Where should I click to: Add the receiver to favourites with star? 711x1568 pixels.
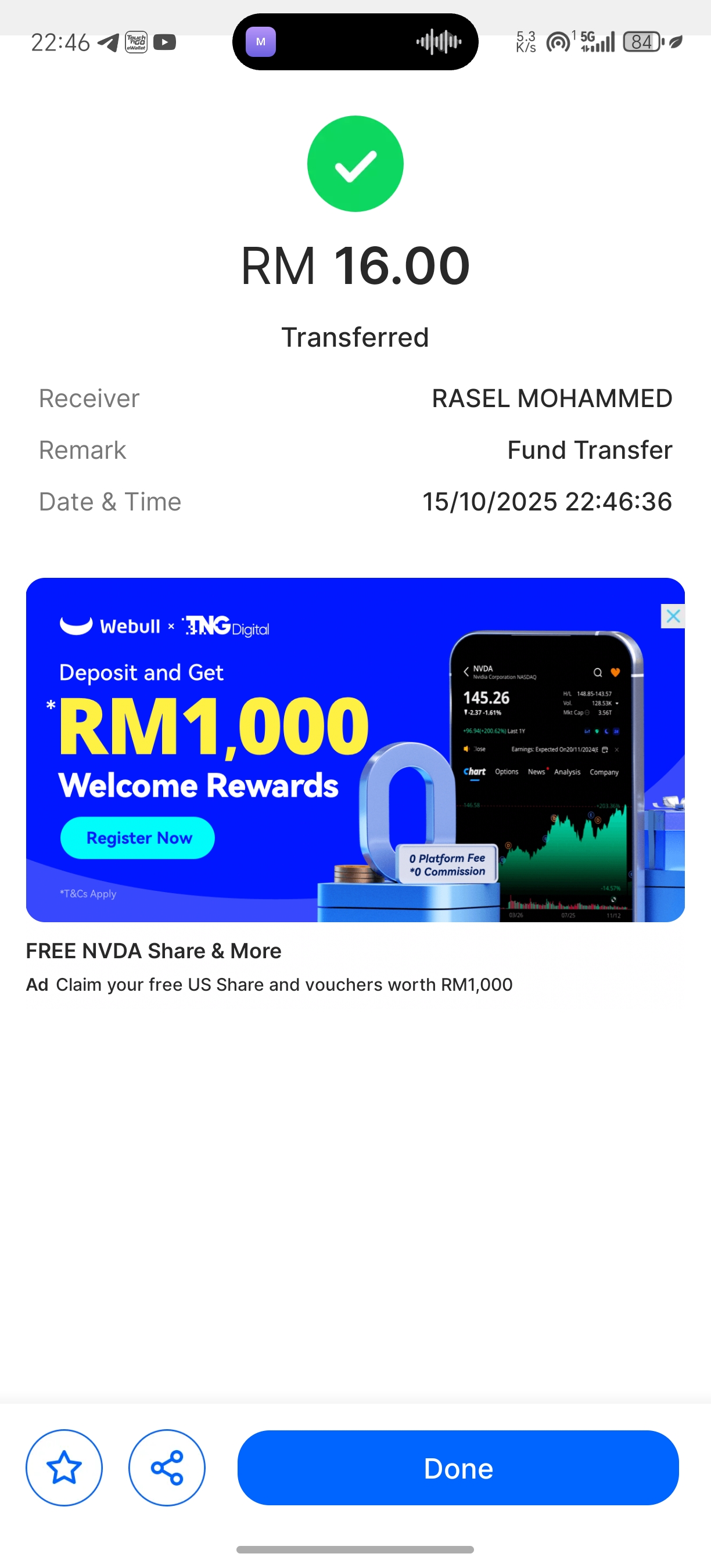64,1468
